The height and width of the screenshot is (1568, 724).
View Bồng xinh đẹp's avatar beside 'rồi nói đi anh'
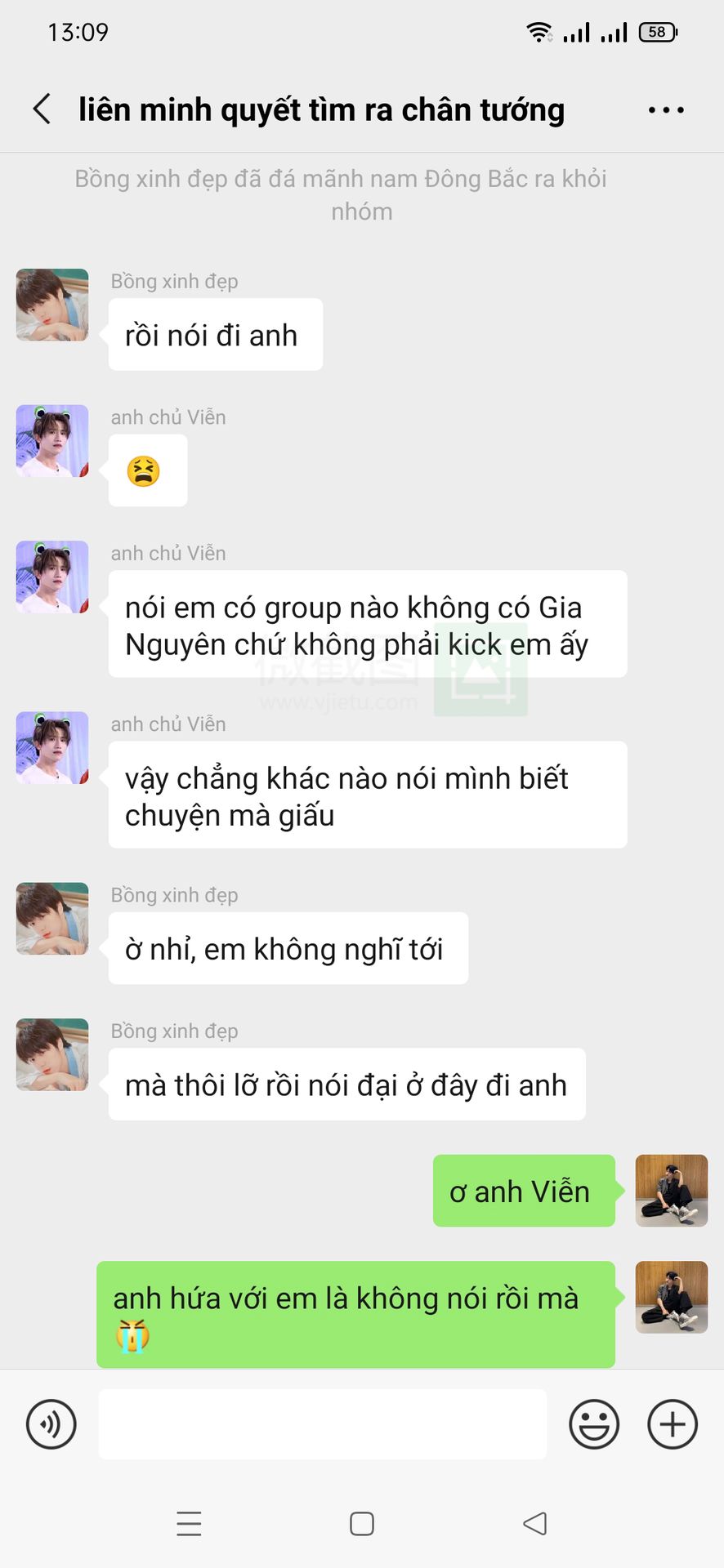click(52, 305)
